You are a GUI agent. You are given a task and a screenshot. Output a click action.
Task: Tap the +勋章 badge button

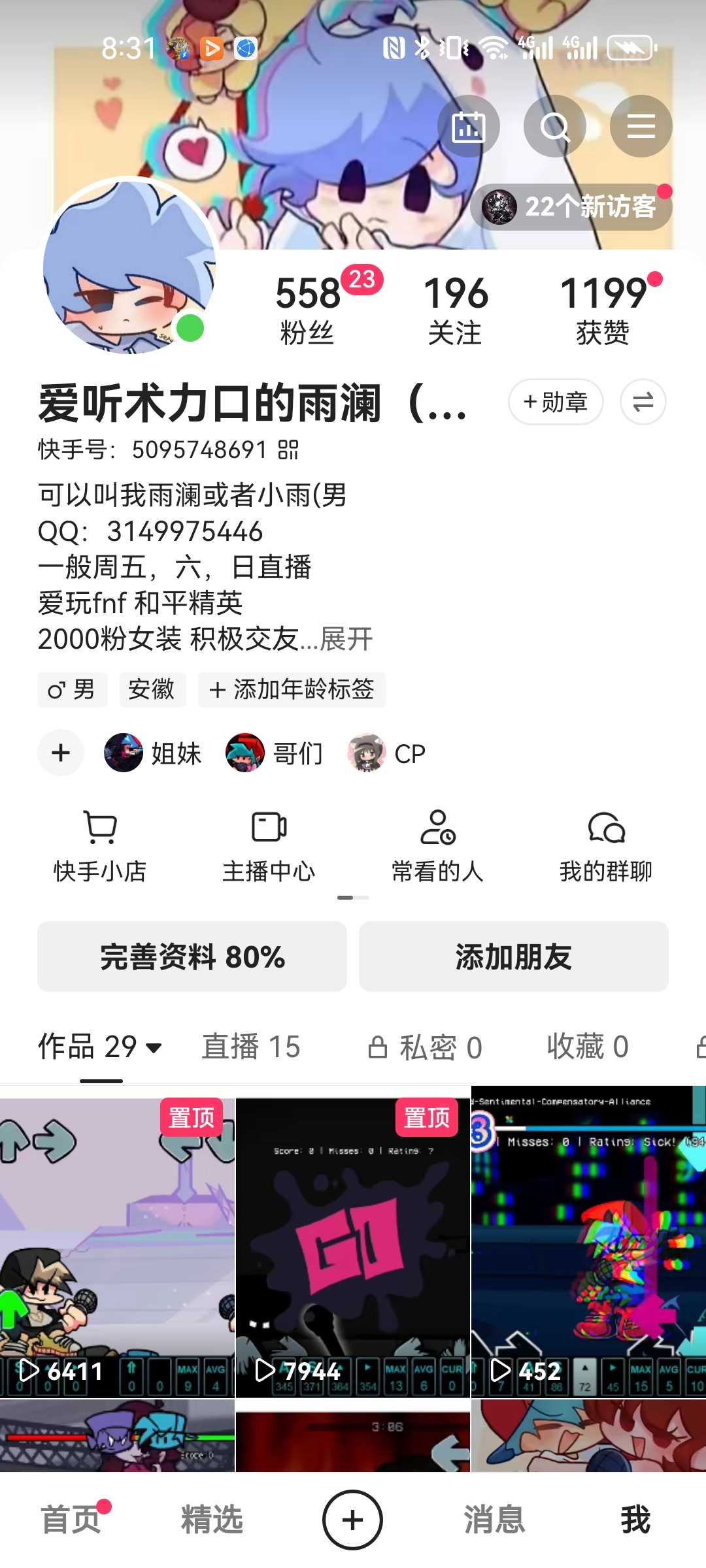coord(556,402)
